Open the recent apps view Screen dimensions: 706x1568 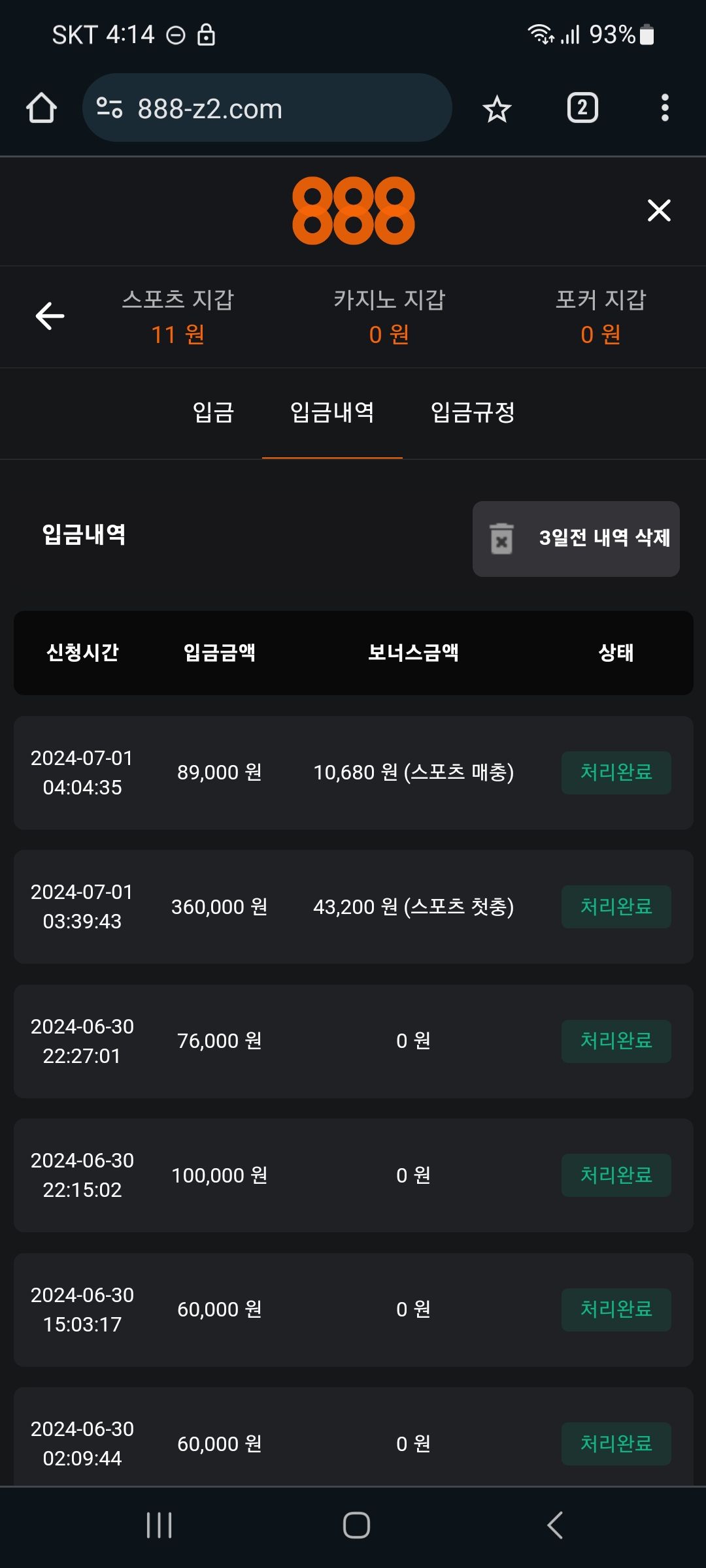tap(160, 1526)
